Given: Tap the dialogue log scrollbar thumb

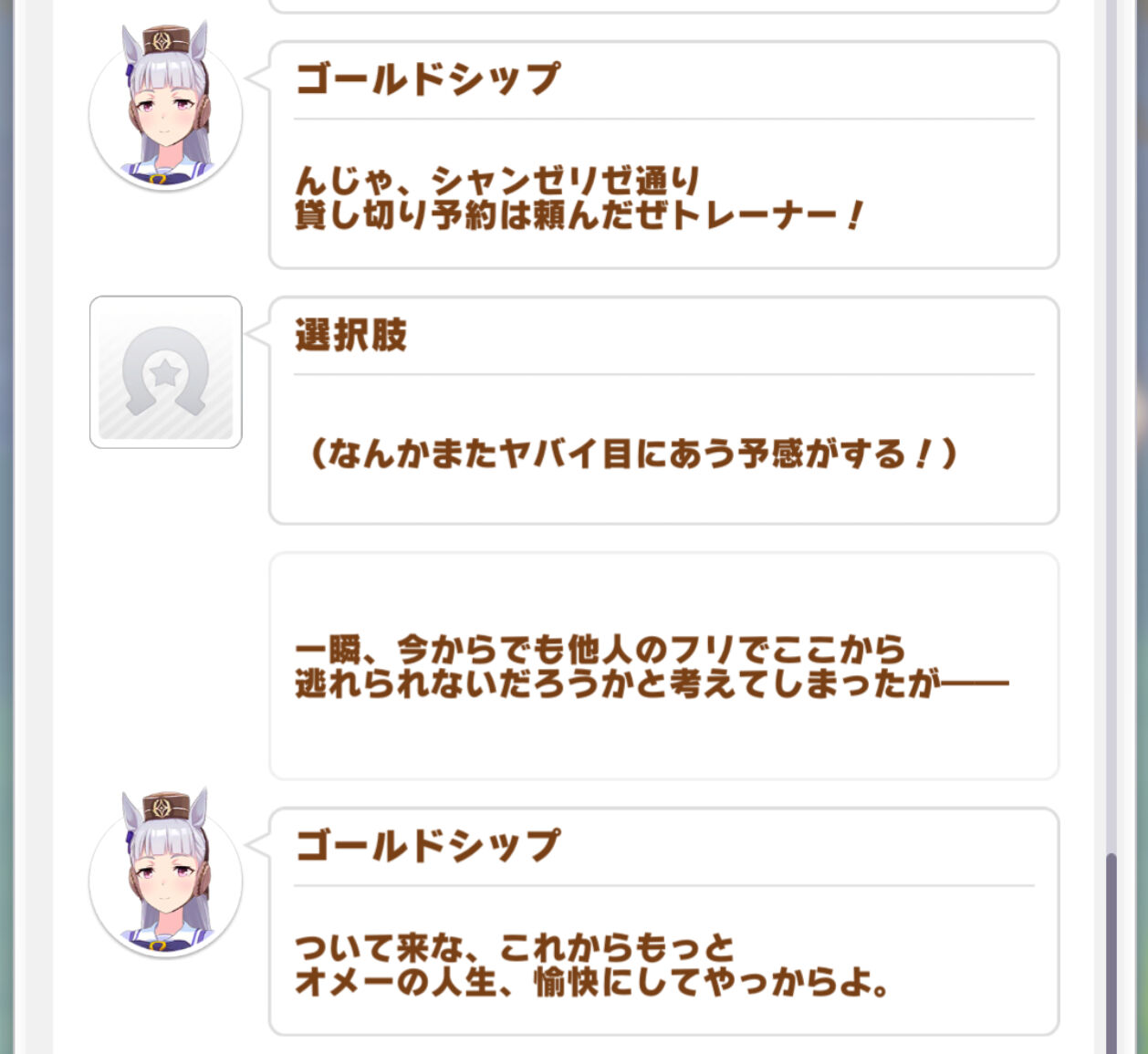Looking at the screenshot, I should [x=1111, y=953].
